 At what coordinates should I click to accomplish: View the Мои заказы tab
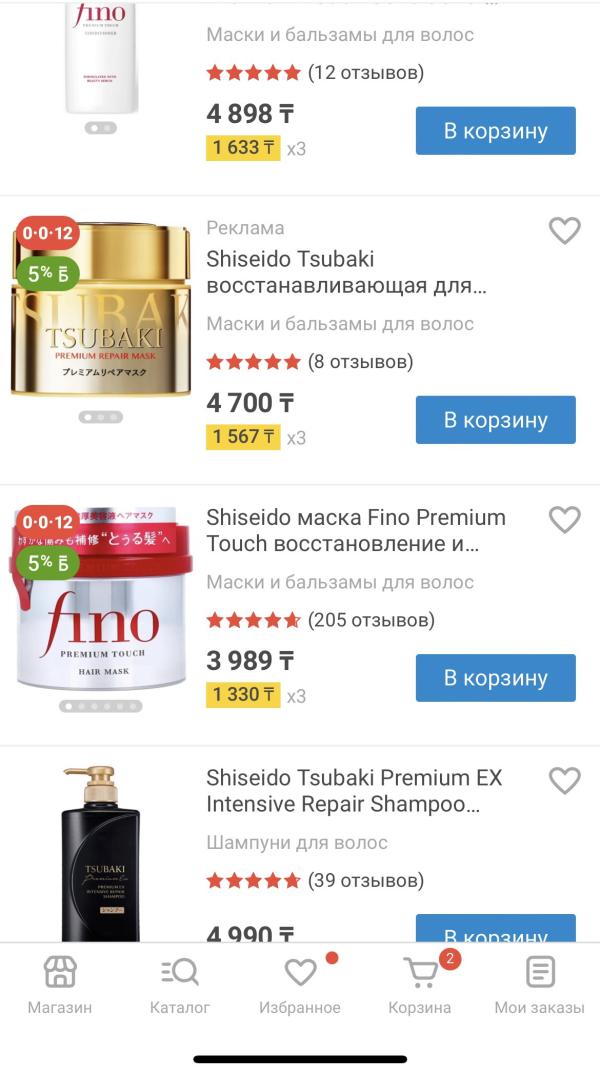[x=540, y=985]
